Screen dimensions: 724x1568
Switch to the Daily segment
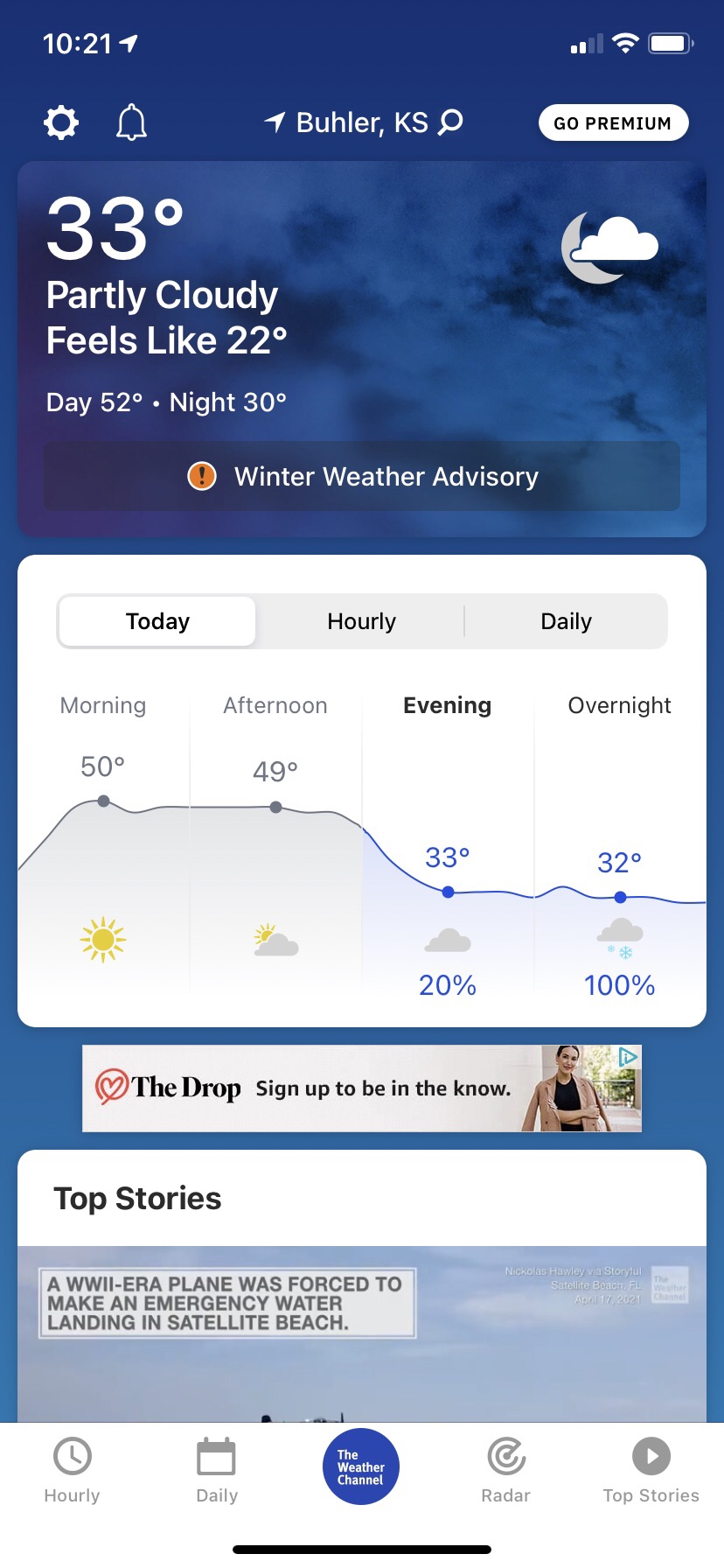(x=566, y=621)
